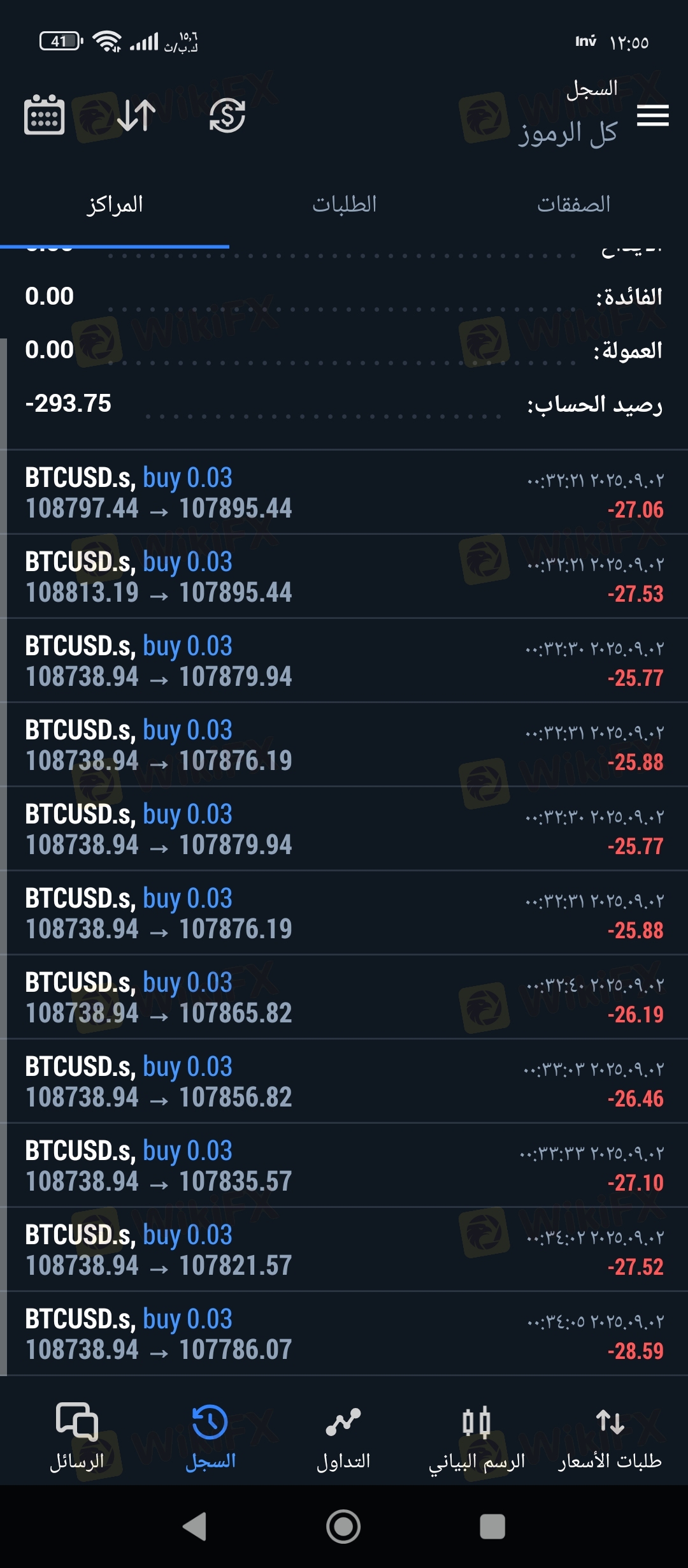Tap the system back button
Image resolution: width=688 pixels, height=1568 pixels.
click(x=194, y=1527)
